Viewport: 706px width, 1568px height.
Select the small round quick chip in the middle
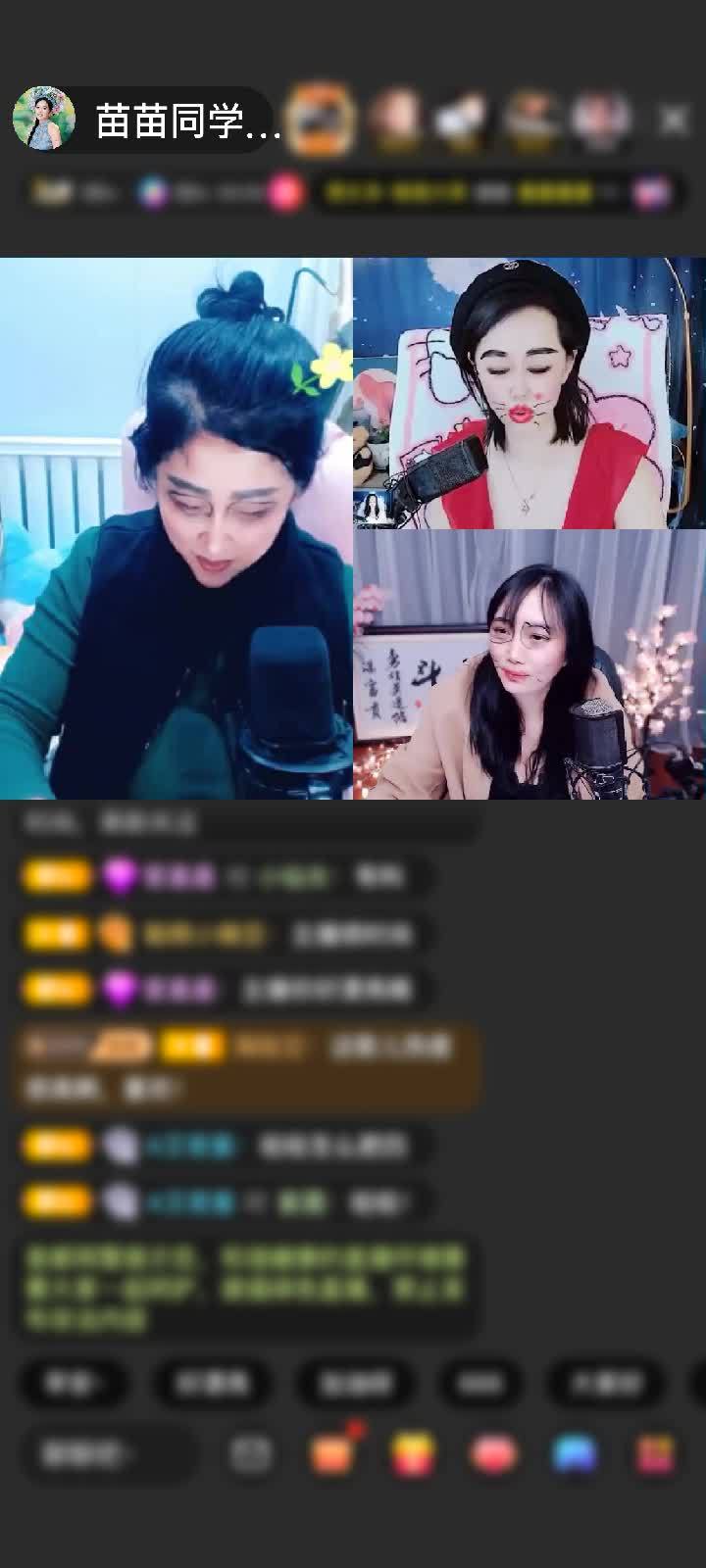click(x=480, y=1384)
